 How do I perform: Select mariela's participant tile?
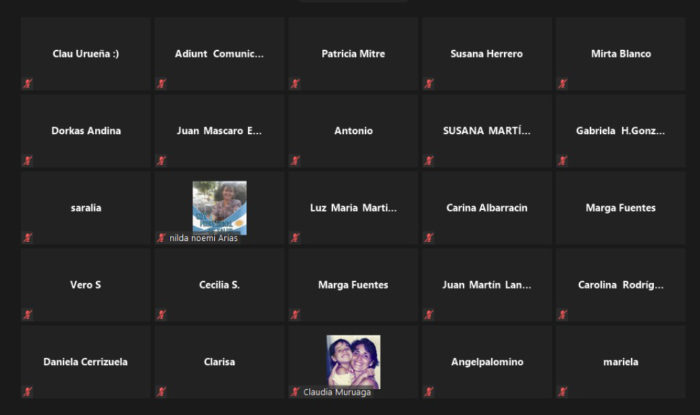click(620, 362)
